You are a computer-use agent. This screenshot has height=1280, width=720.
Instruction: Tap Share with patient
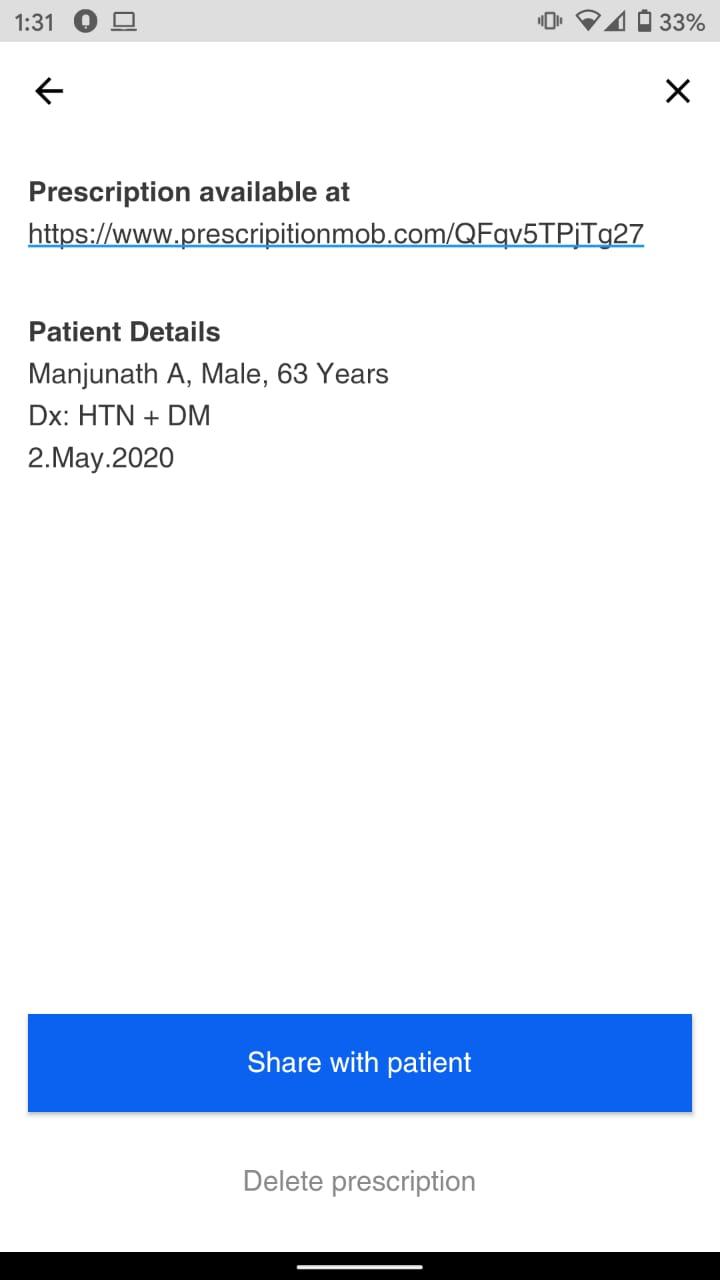(359, 1062)
